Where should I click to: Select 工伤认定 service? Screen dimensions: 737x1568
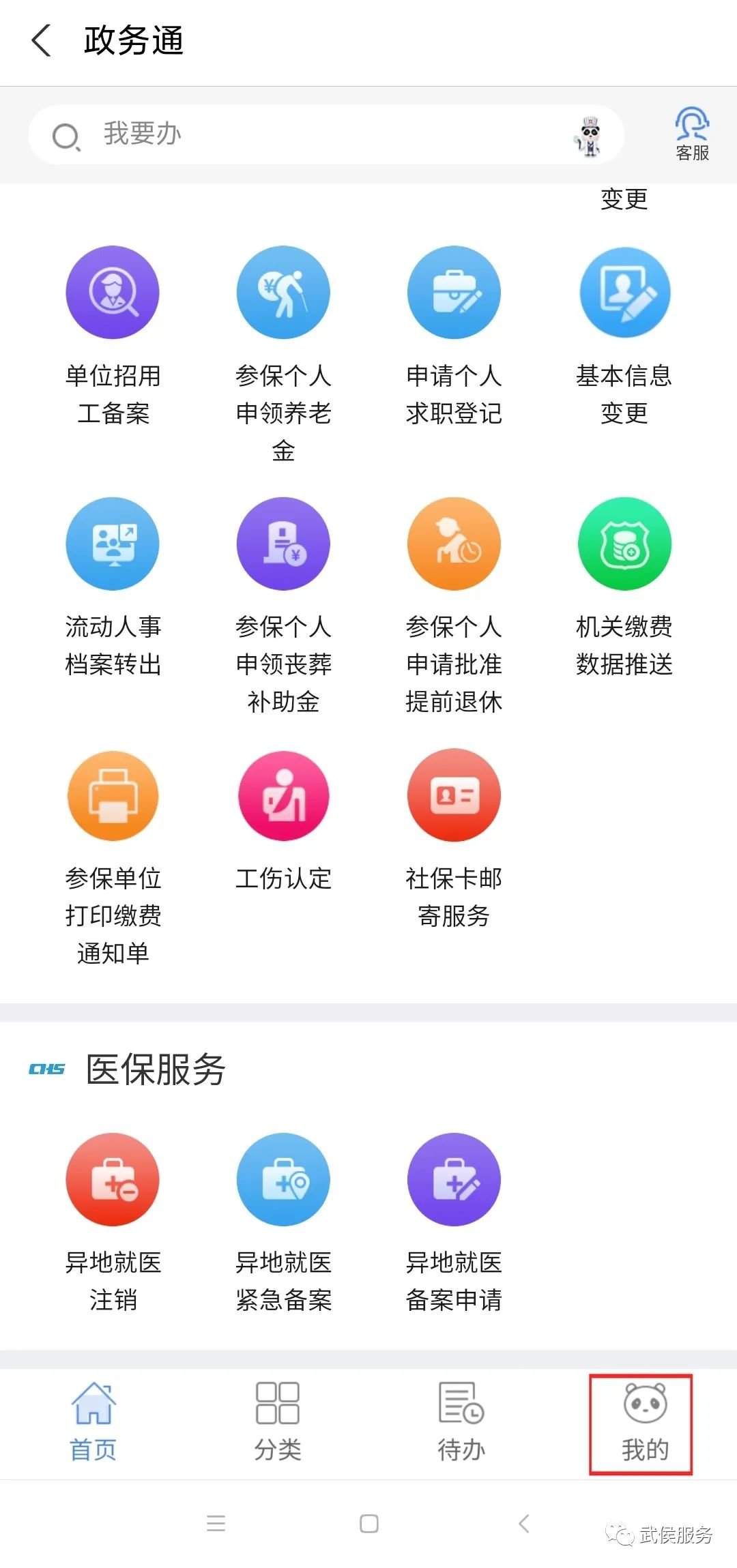click(283, 796)
